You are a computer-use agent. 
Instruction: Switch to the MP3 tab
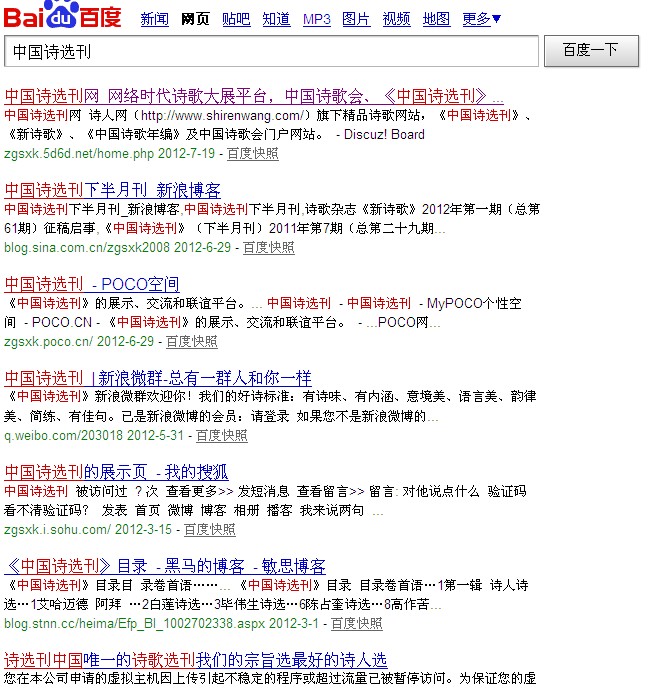(316, 19)
